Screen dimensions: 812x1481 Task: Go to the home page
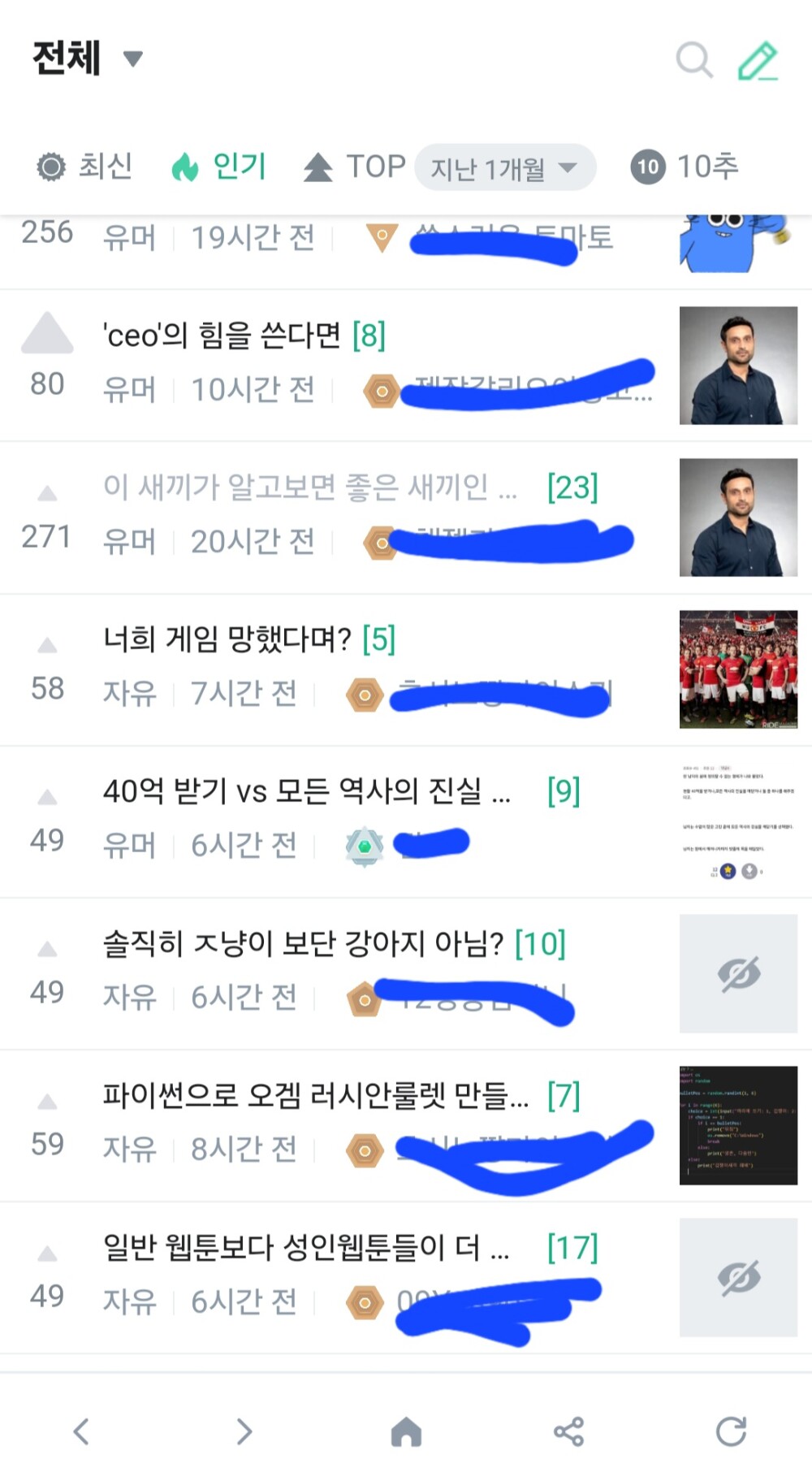406,1431
